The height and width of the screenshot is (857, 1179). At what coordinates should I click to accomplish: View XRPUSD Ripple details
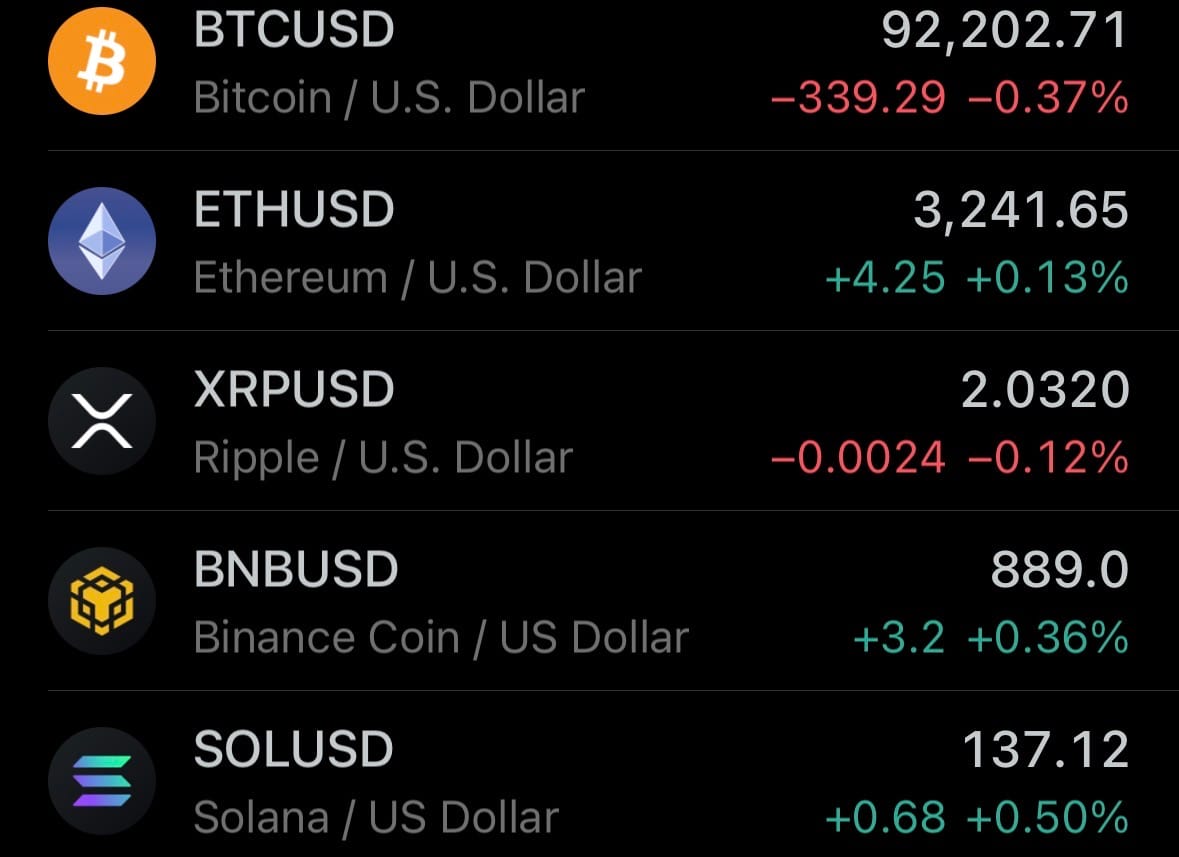589,421
